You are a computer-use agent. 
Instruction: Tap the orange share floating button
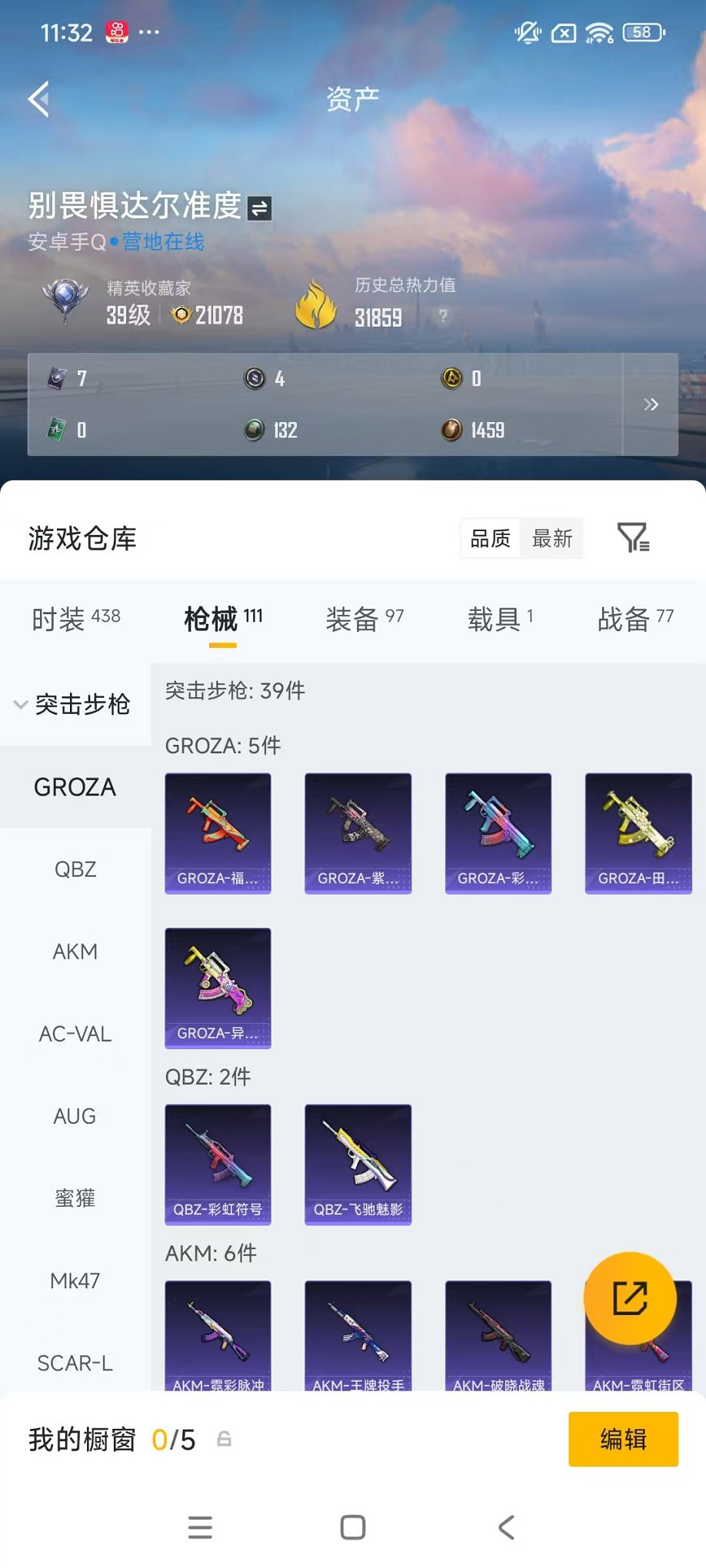pos(630,1298)
